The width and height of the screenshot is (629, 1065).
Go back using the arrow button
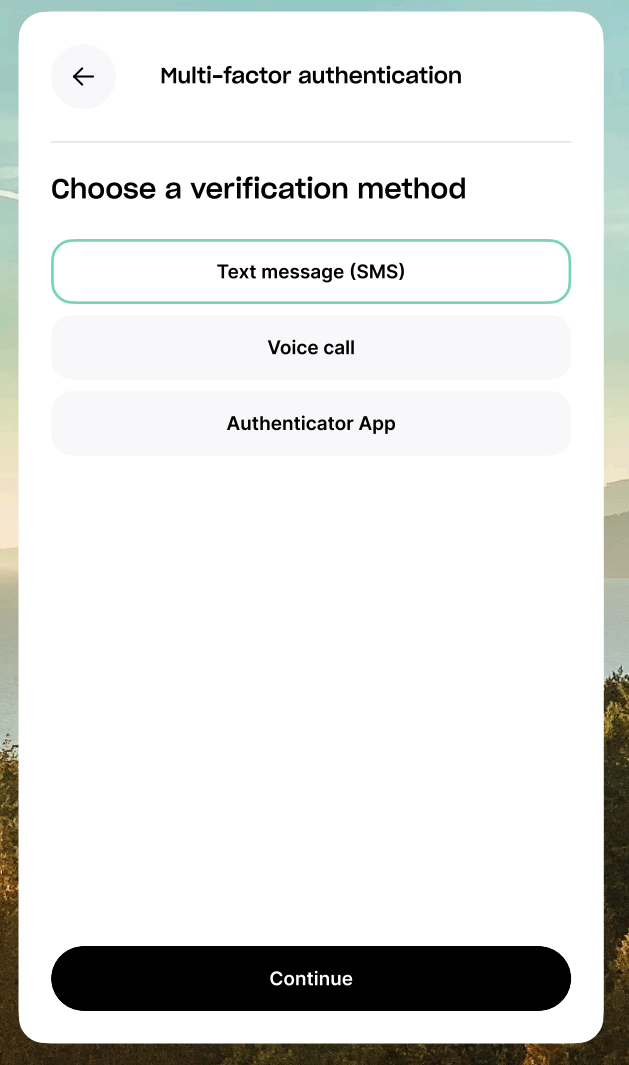[83, 76]
